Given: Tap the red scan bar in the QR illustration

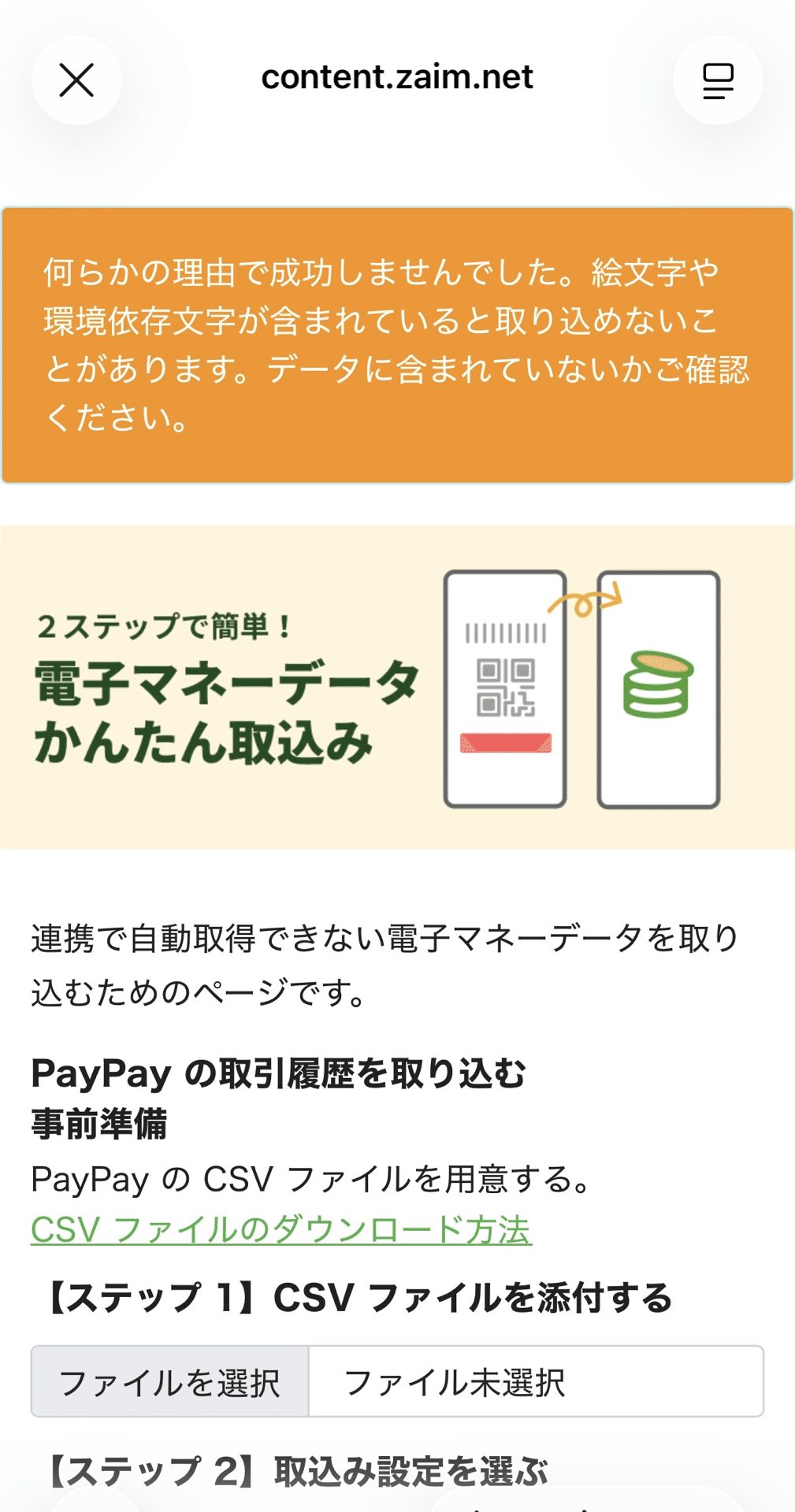Looking at the screenshot, I should click(x=504, y=740).
